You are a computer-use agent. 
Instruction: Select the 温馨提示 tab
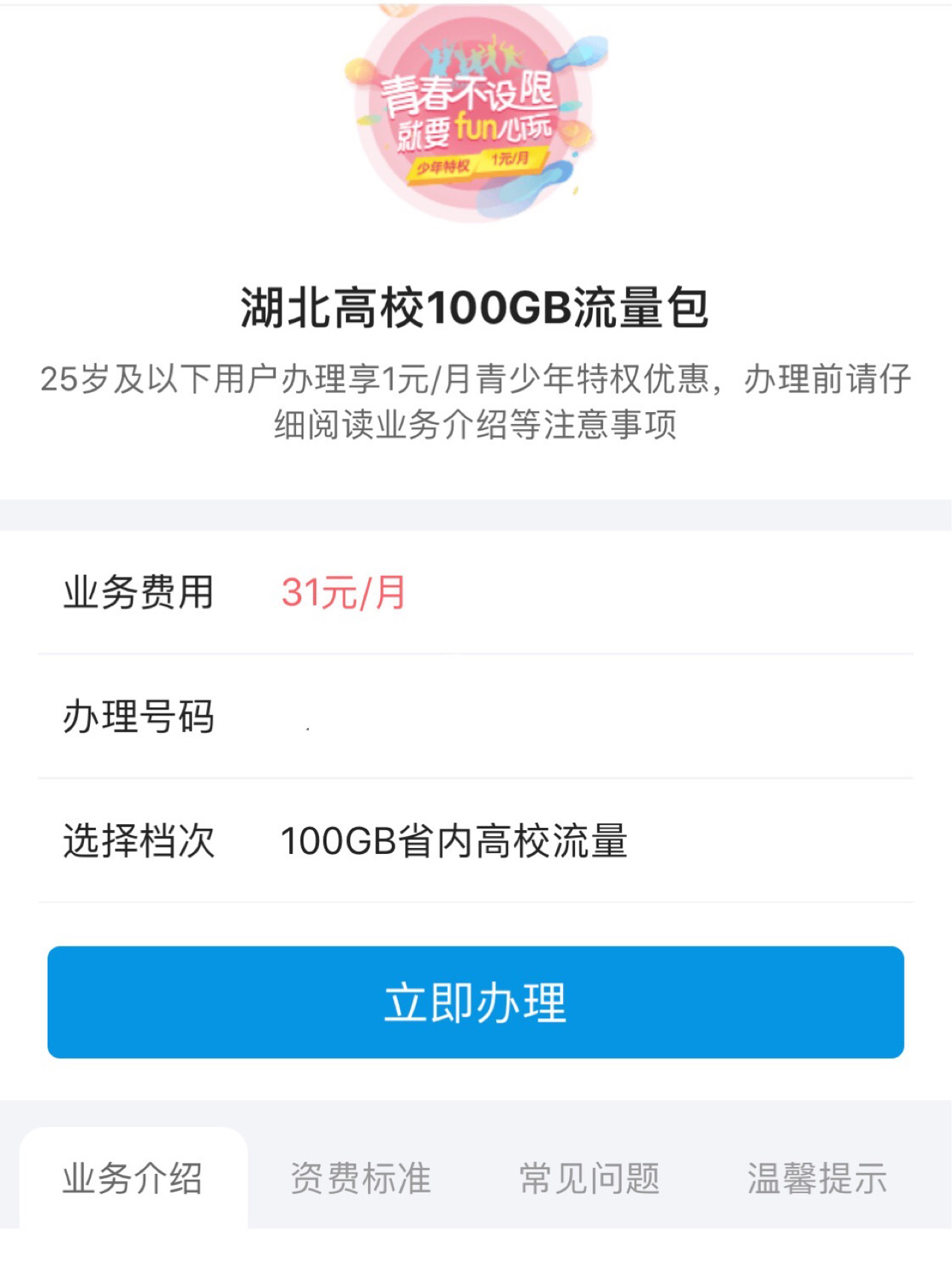817,1179
